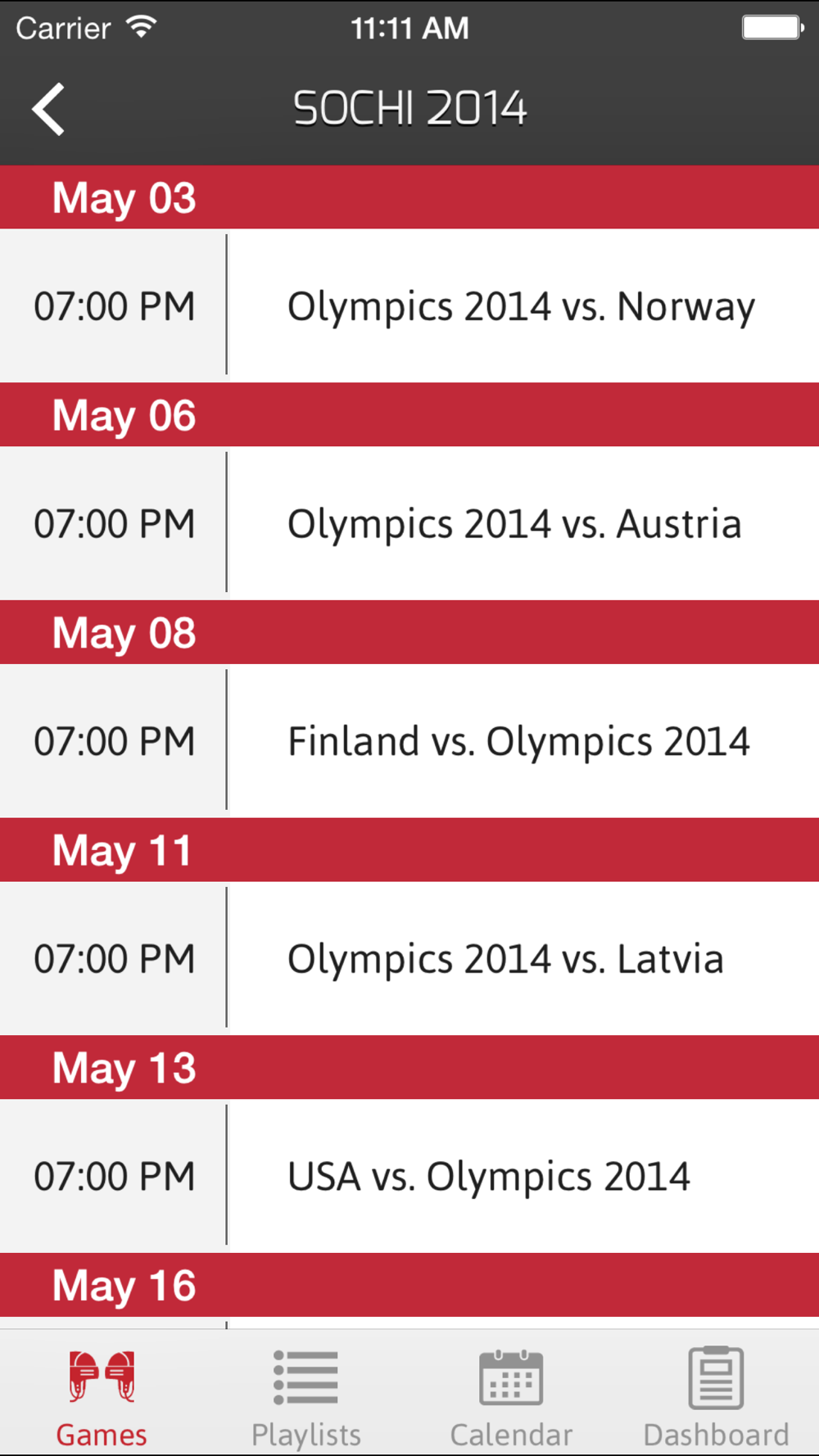Open the Olympics 2014 vs. Austria game
This screenshot has height=1456, width=819.
coord(514,524)
